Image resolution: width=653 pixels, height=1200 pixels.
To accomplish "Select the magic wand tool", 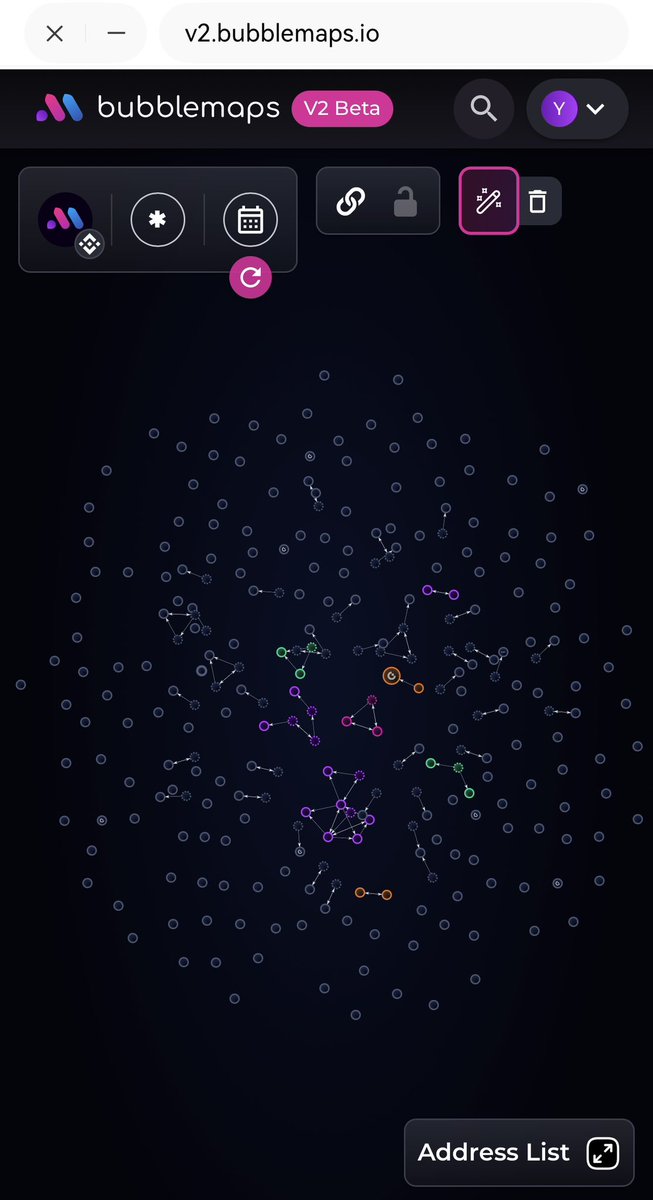I will pos(488,201).
